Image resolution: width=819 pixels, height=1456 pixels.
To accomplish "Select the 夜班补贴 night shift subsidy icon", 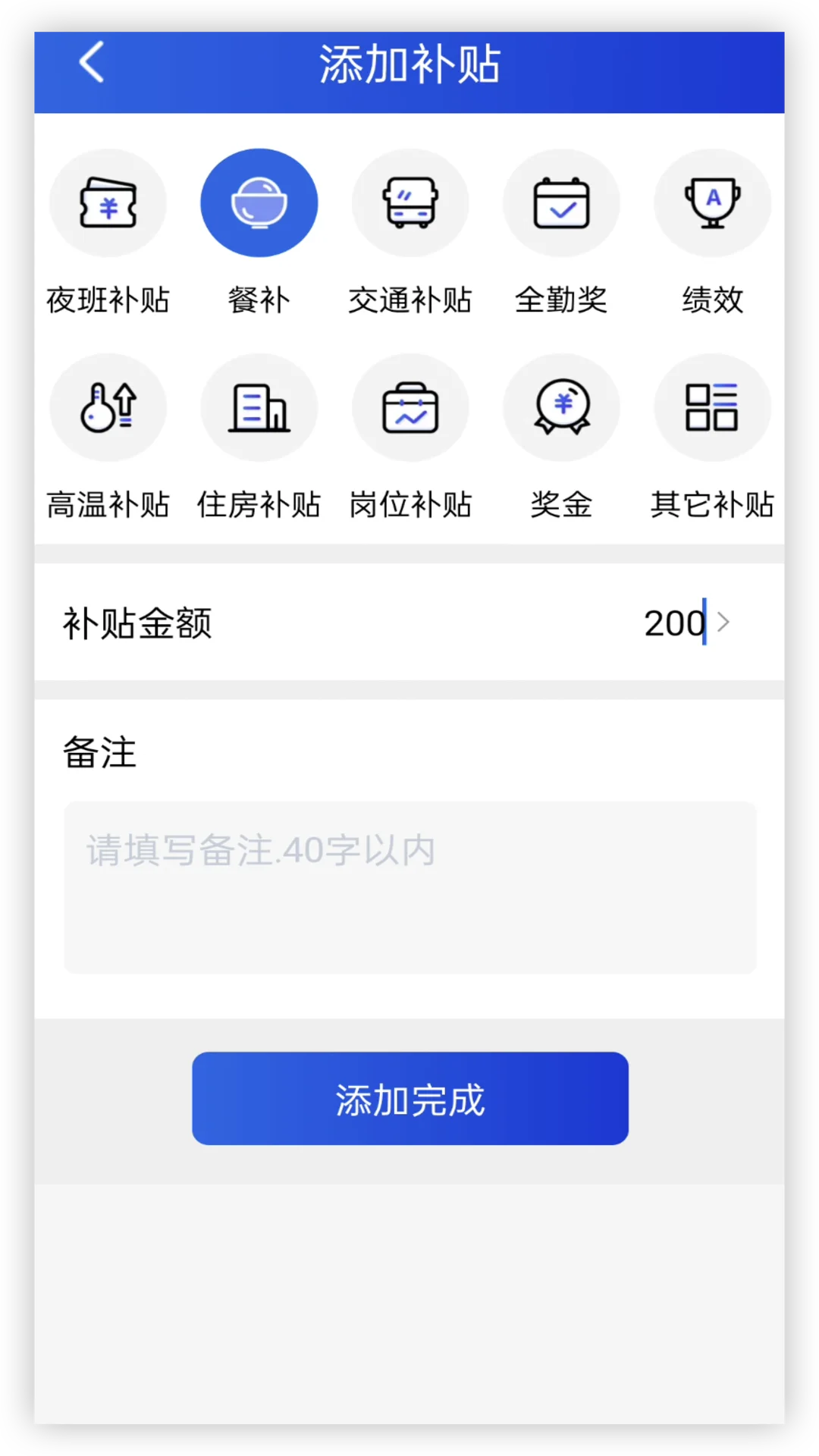I will click(x=108, y=202).
